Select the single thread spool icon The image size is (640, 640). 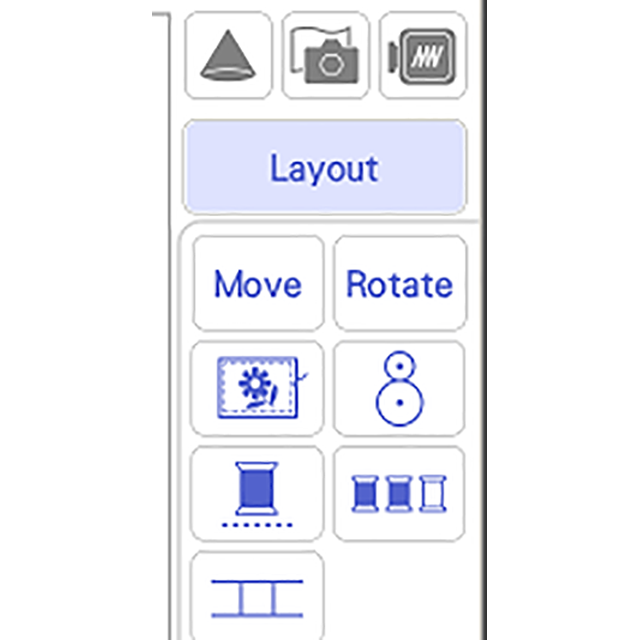[x=257, y=494]
